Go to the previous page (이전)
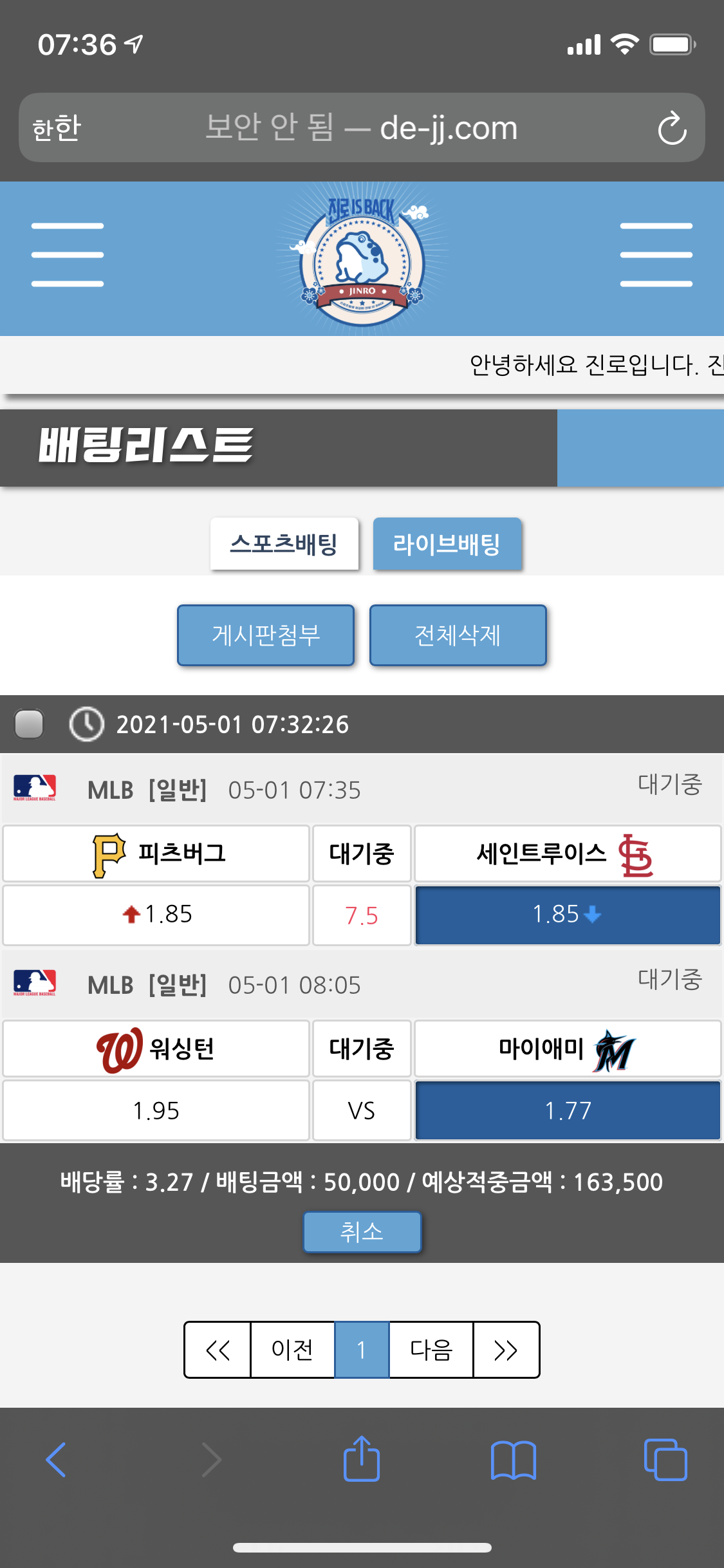724x1568 pixels. [292, 1350]
